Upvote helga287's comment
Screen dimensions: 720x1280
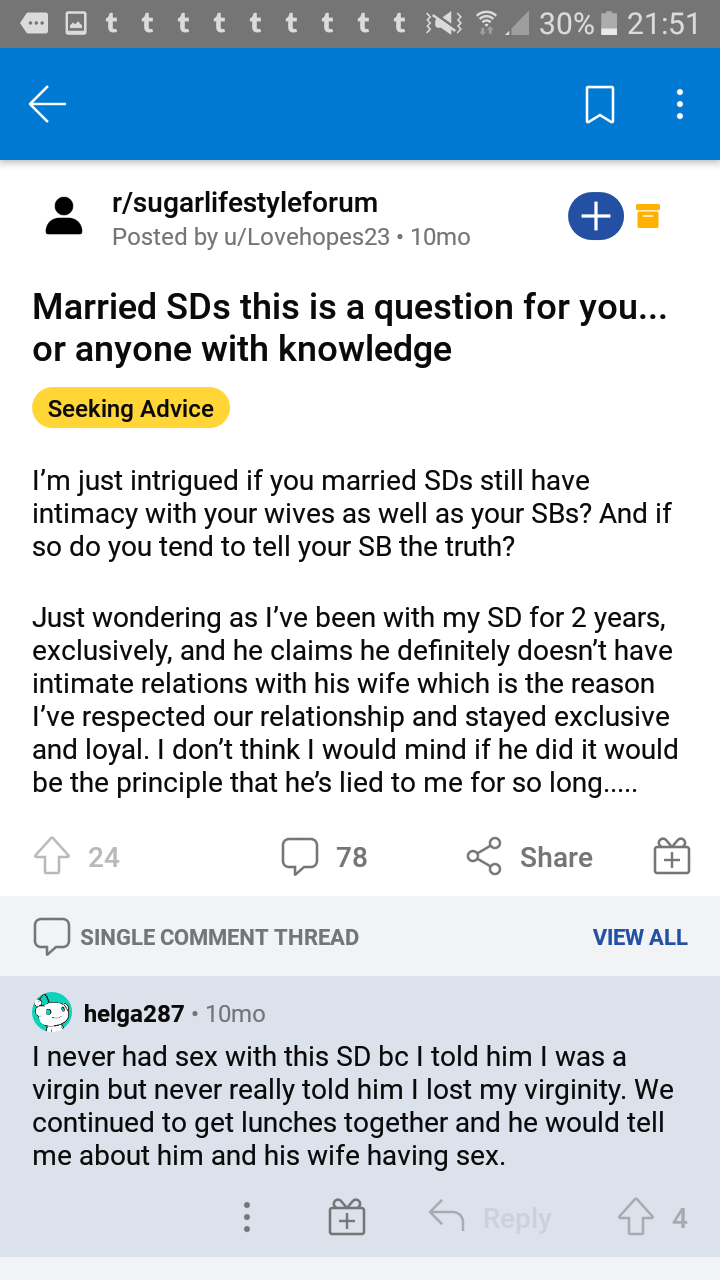(x=636, y=1217)
